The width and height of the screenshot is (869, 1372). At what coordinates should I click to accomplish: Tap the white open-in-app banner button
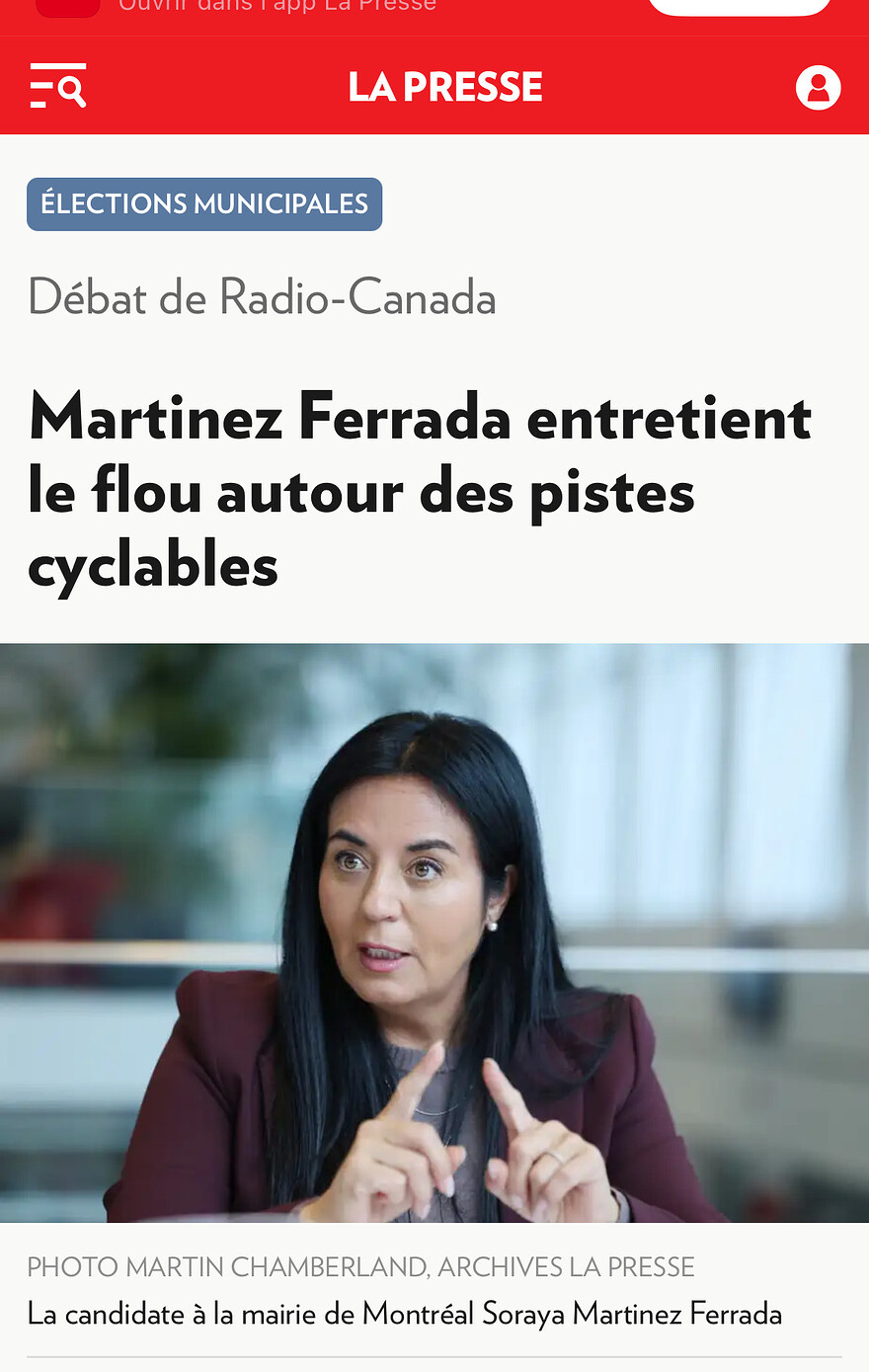pos(739,6)
